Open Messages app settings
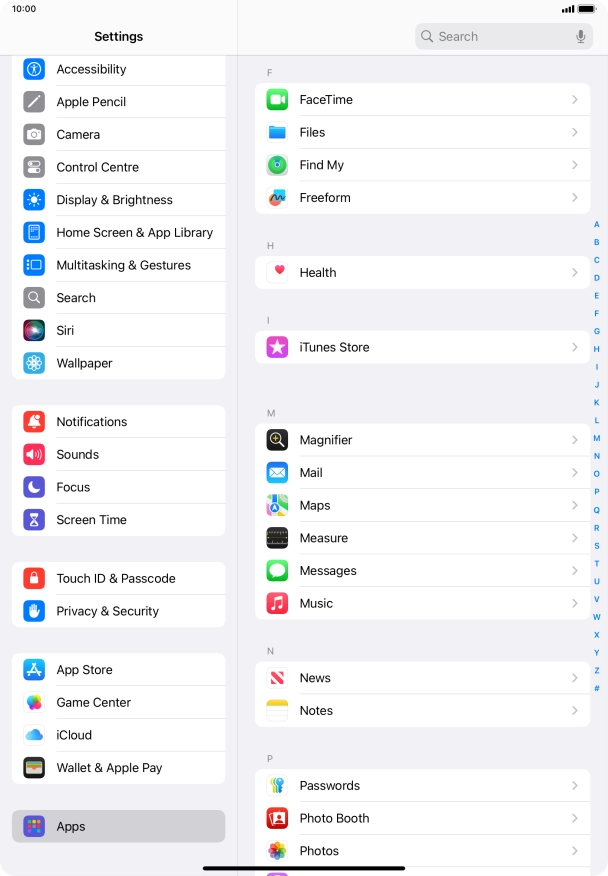 (x=422, y=571)
